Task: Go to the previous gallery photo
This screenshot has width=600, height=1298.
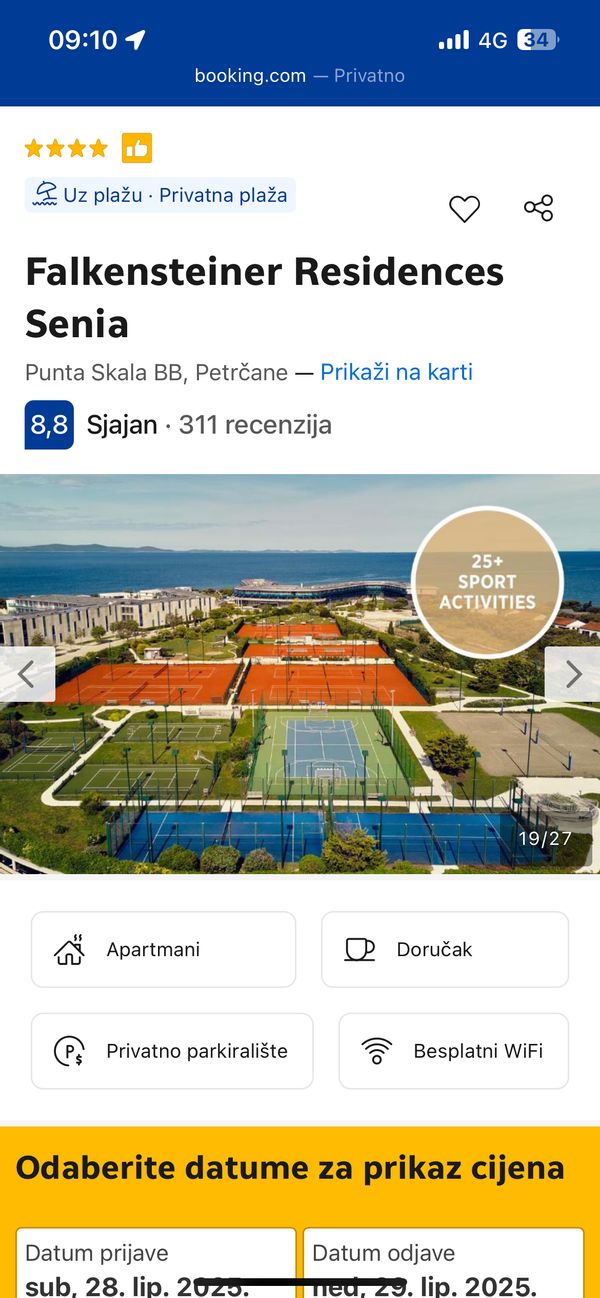Action: tap(27, 675)
